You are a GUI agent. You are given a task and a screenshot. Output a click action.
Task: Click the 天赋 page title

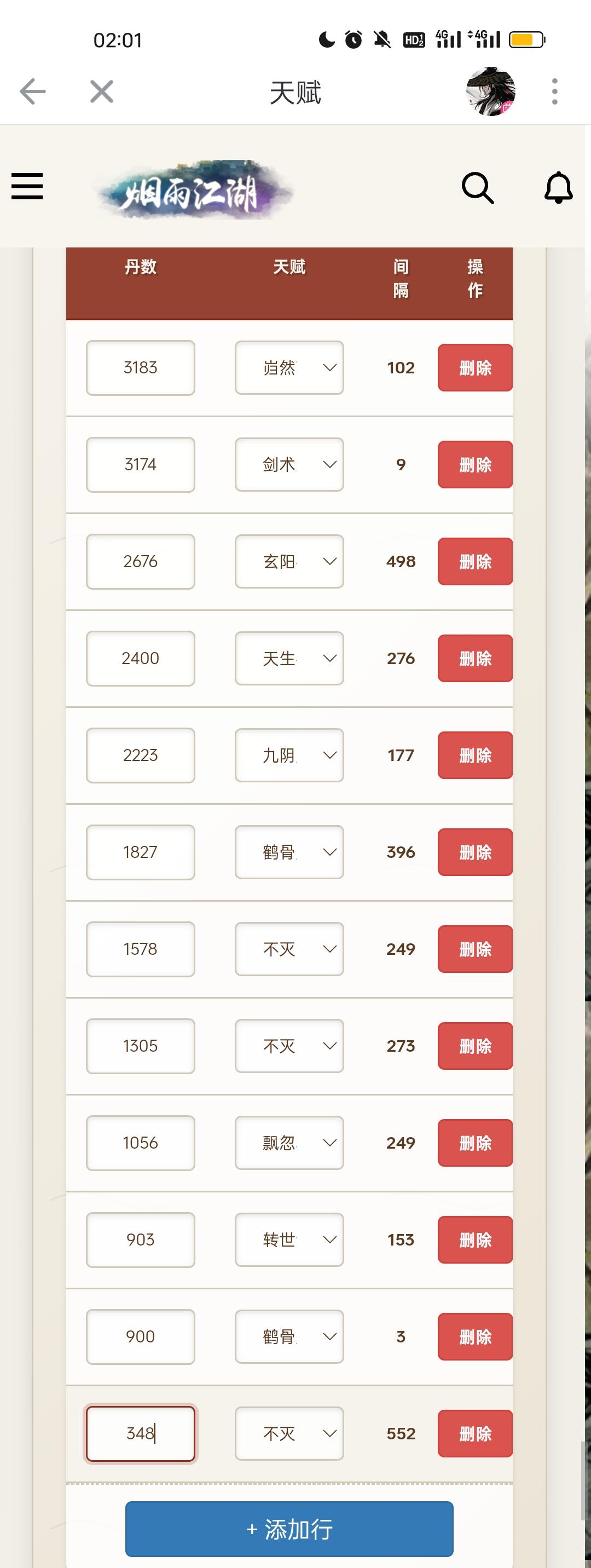(x=295, y=93)
